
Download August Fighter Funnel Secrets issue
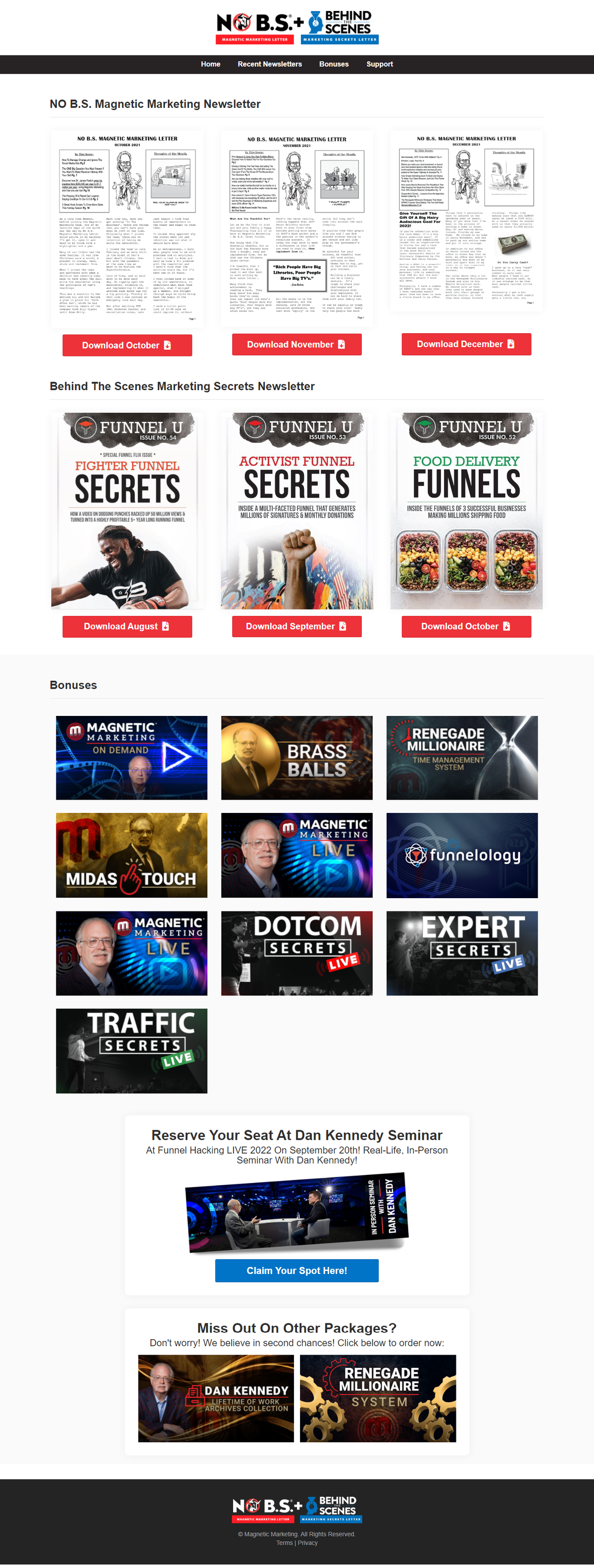pyautogui.click(x=127, y=626)
